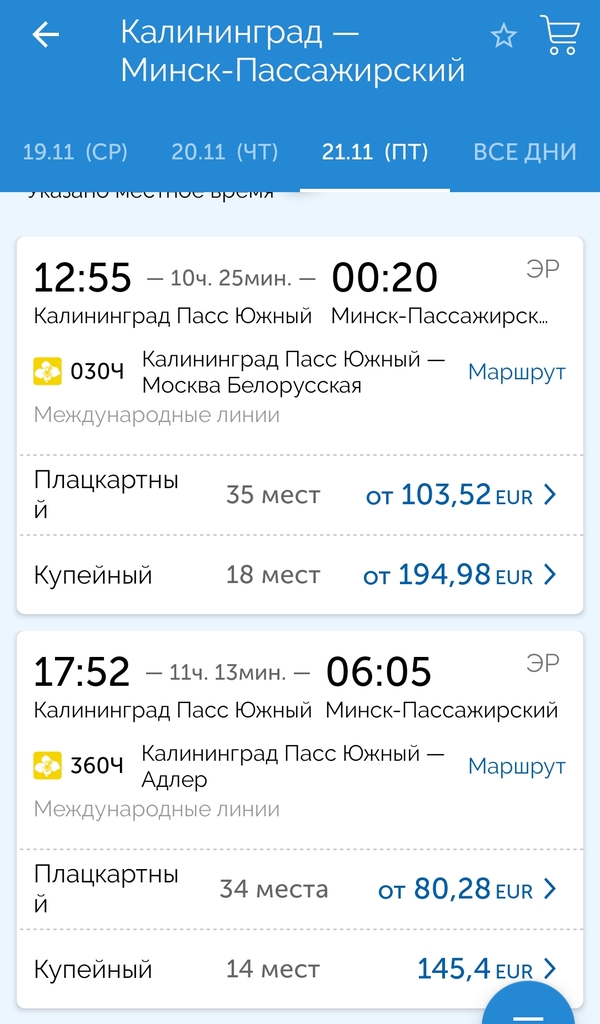Go back using the arrow icon
600x1024 pixels.
(x=46, y=35)
